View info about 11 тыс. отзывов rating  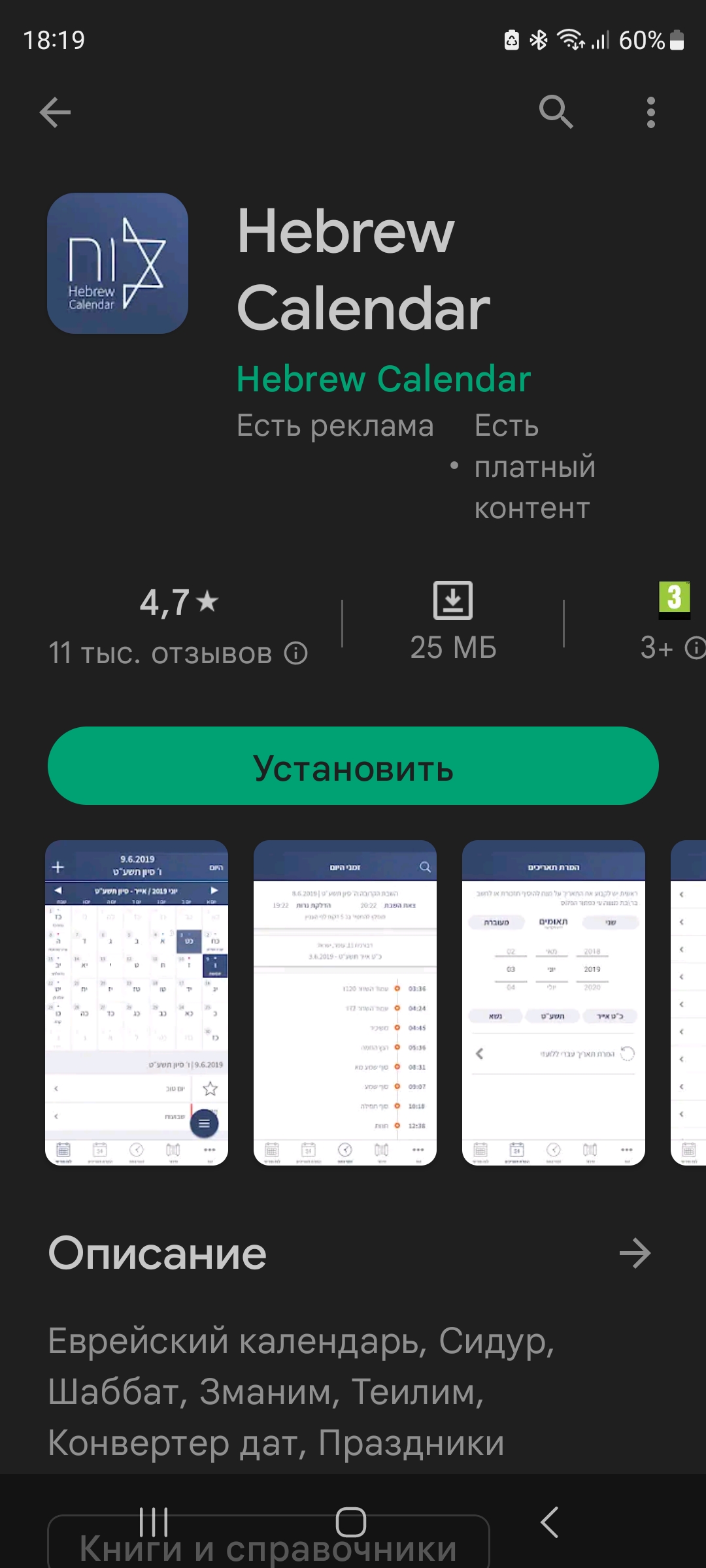click(x=295, y=653)
